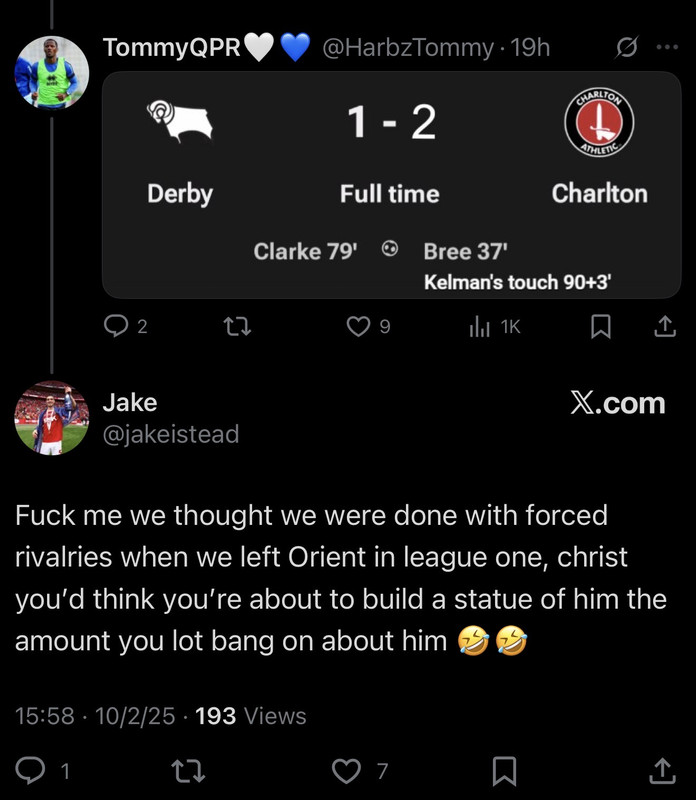Screen dimensions: 696x800
Task: Open TommyQPR's profile picture
Action: pyautogui.click(x=52, y=72)
